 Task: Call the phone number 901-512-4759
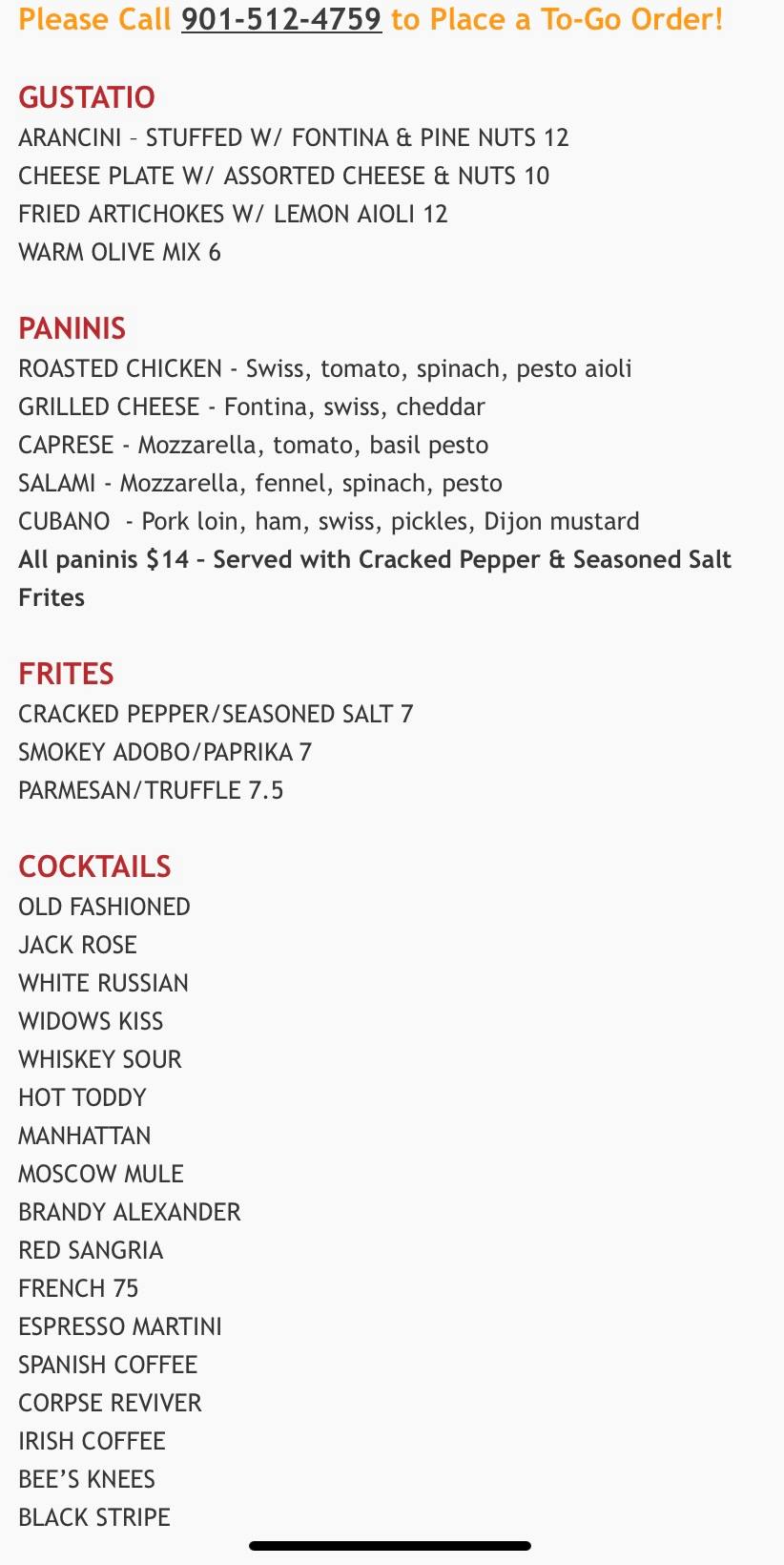coord(281,19)
